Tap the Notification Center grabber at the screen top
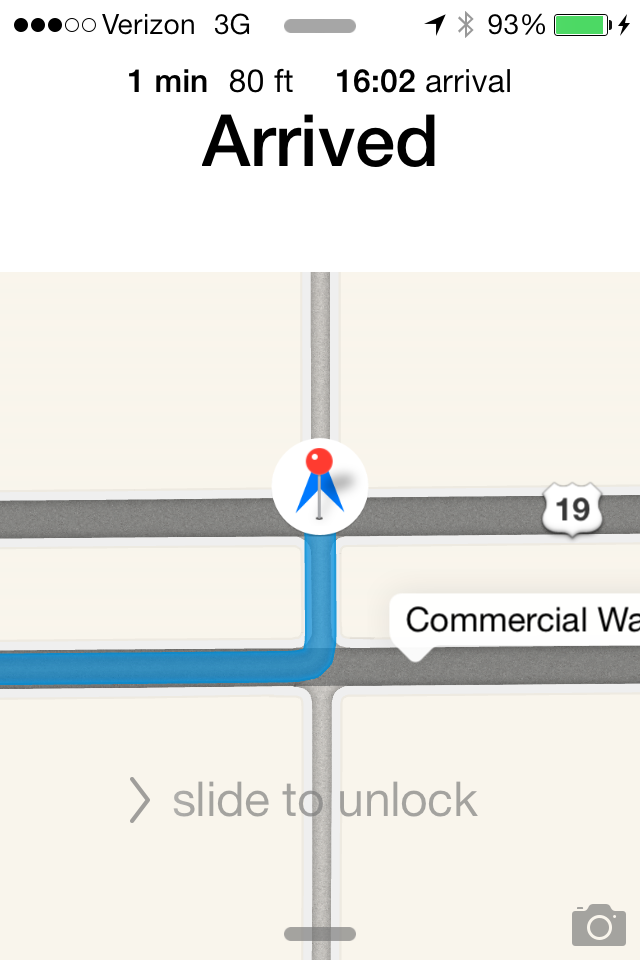Screen dimensions: 640x960 tap(320, 26)
